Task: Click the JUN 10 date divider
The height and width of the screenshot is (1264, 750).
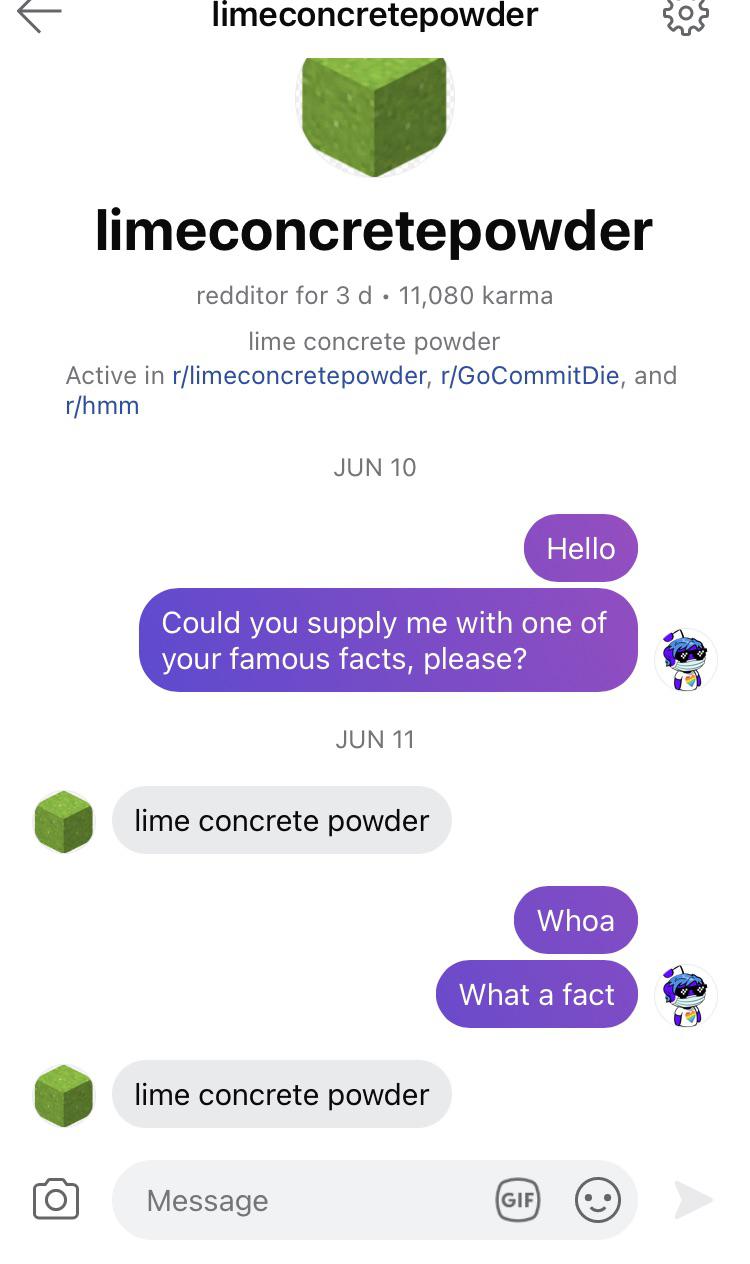Action: pos(375,467)
